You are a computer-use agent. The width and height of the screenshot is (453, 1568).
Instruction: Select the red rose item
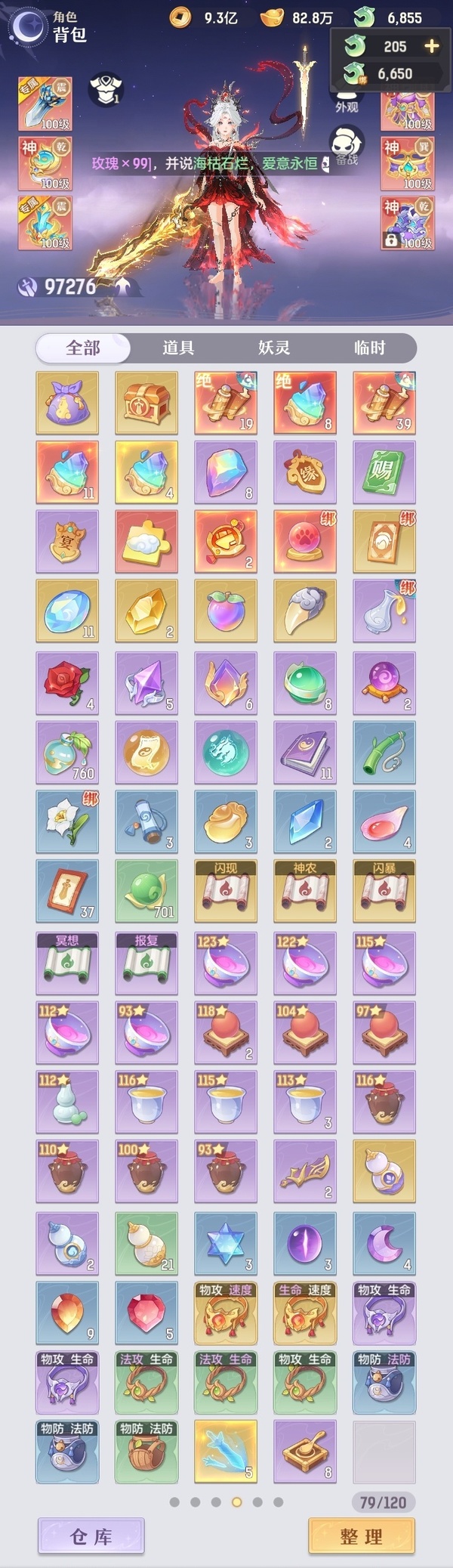67,683
